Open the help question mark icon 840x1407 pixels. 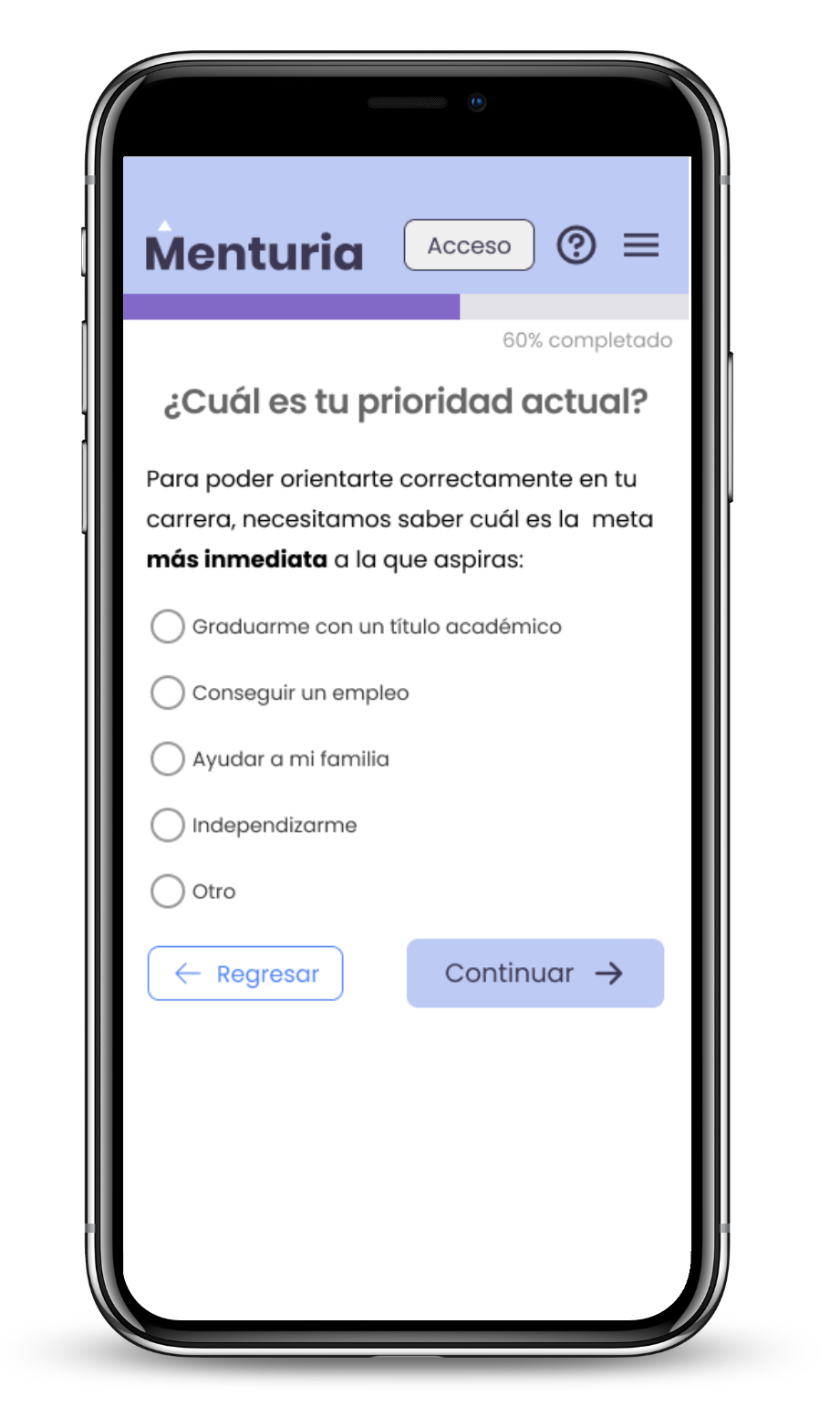[576, 245]
